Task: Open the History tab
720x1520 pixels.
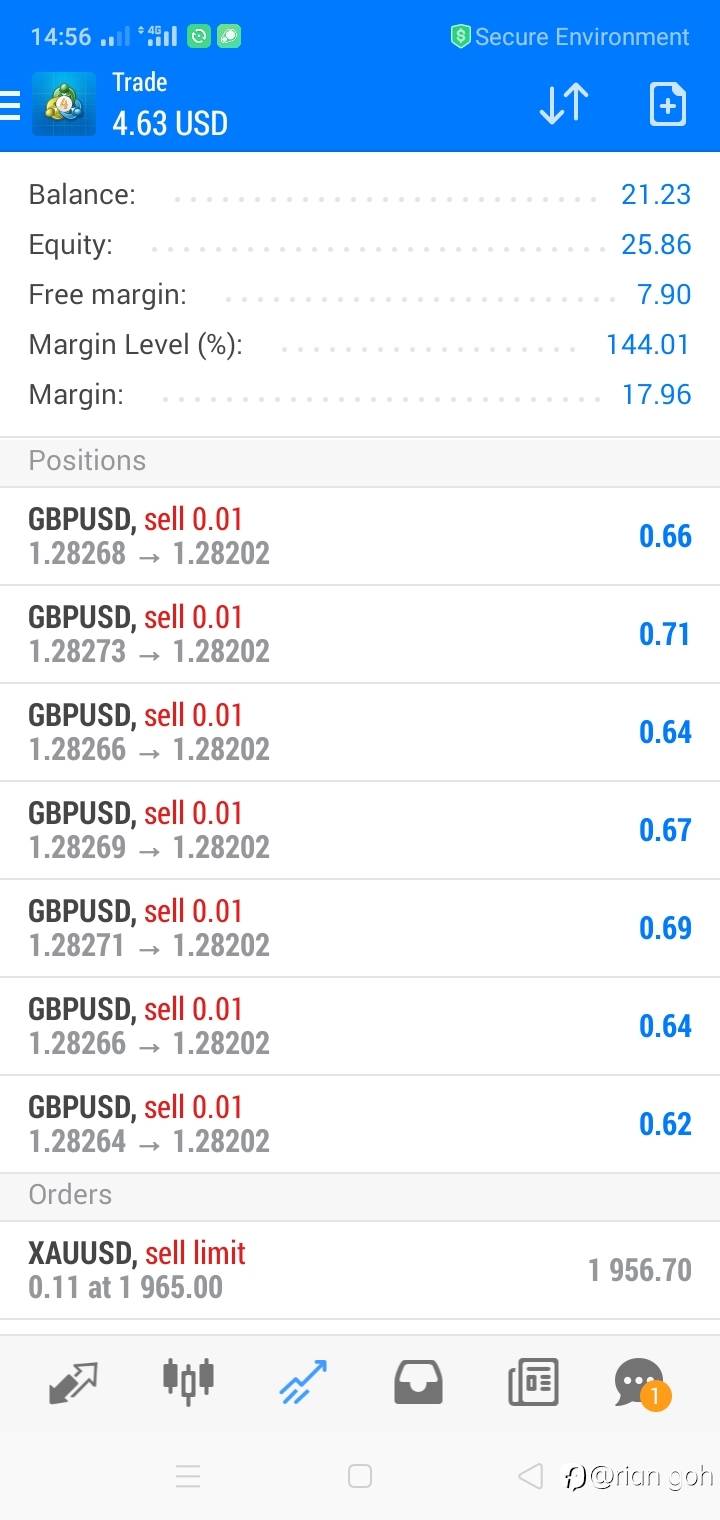Action: point(418,1382)
